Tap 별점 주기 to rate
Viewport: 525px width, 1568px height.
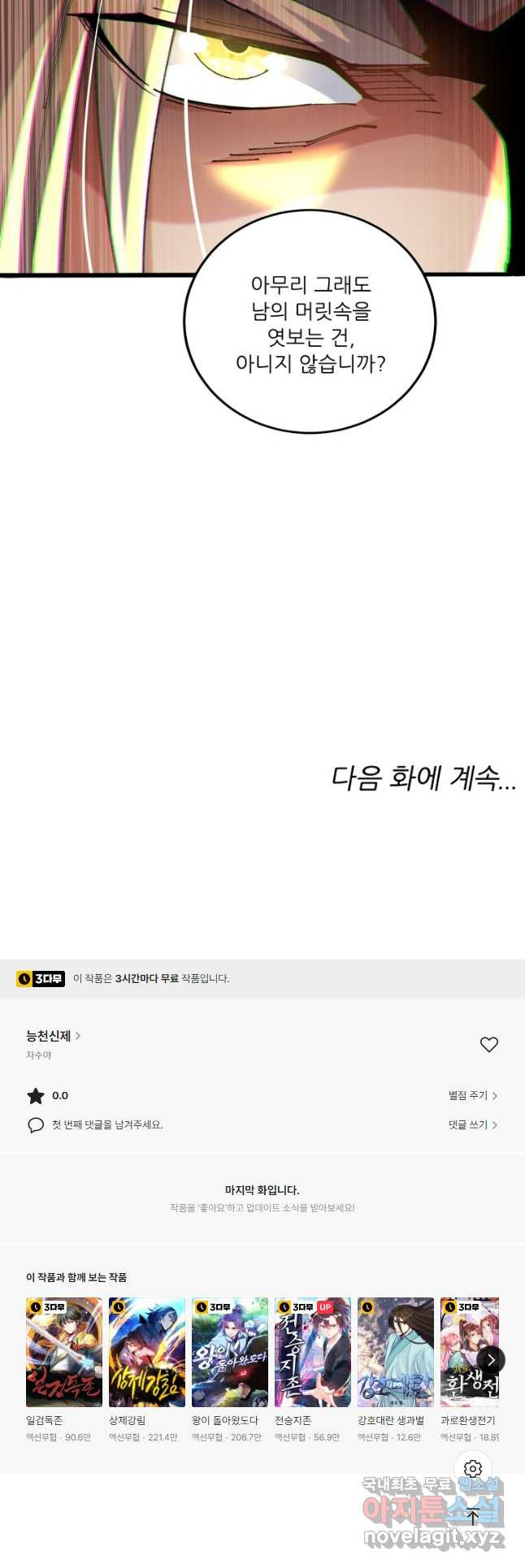tap(472, 1095)
